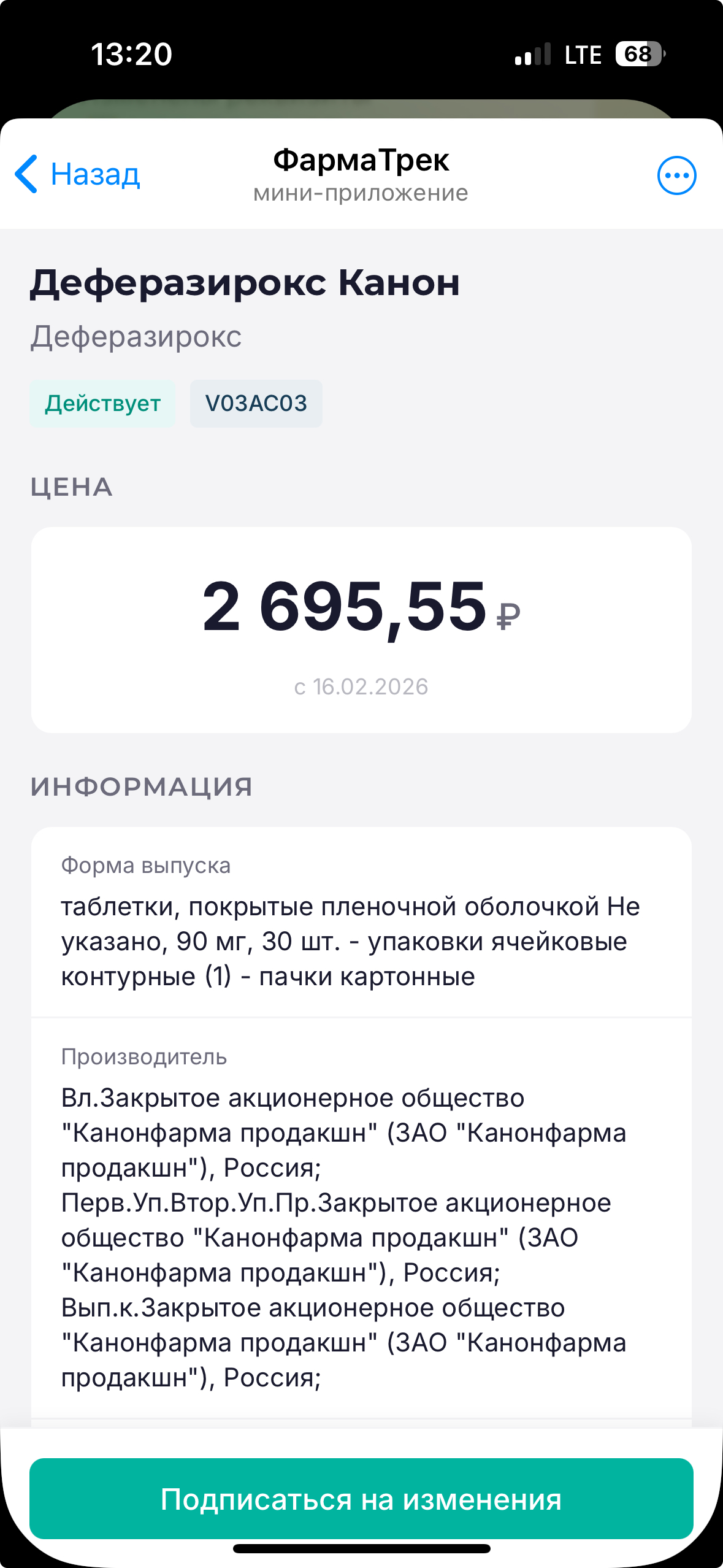Image resolution: width=723 pixels, height=1568 pixels.
Task: Tap the back chevron icon
Action: pos(25,175)
